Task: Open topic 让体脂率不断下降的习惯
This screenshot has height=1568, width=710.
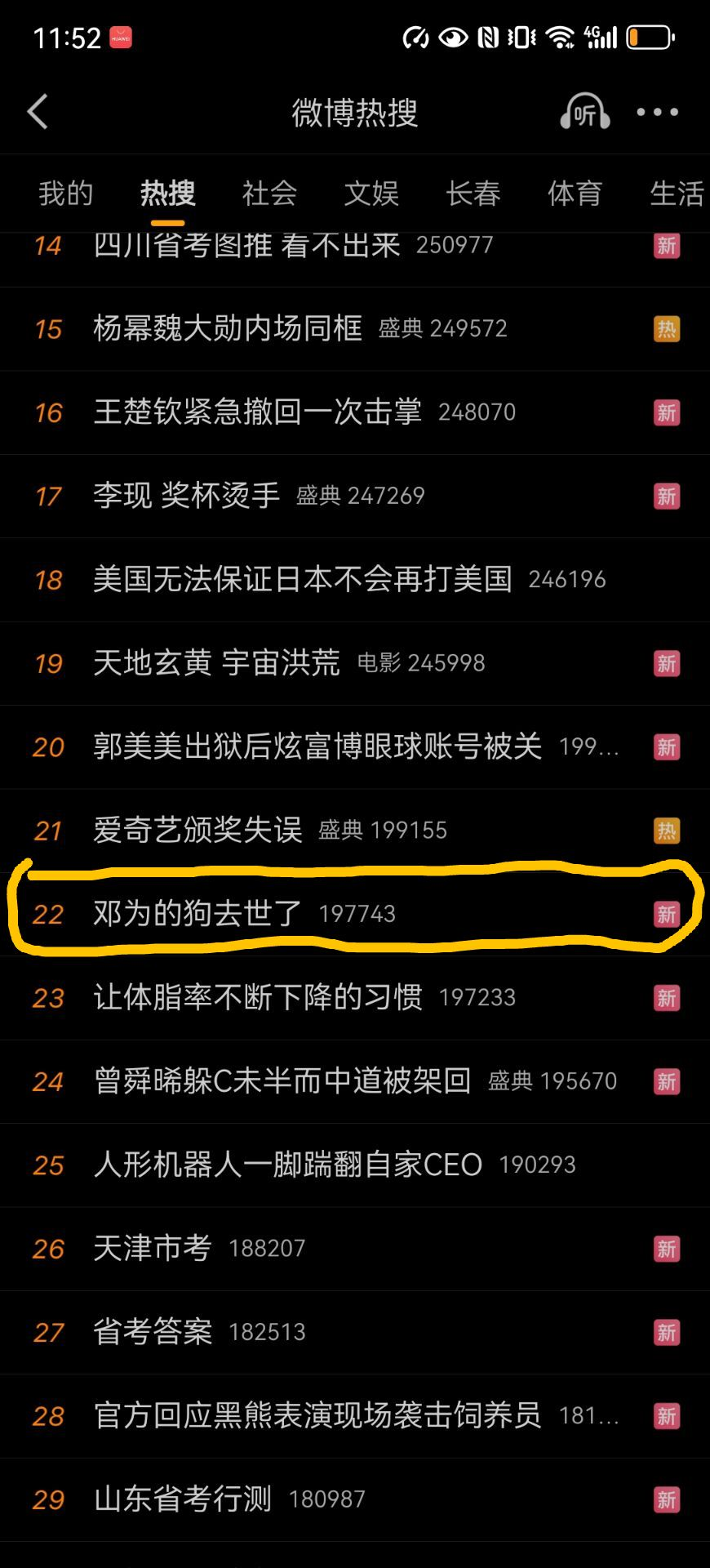Action: (x=257, y=997)
